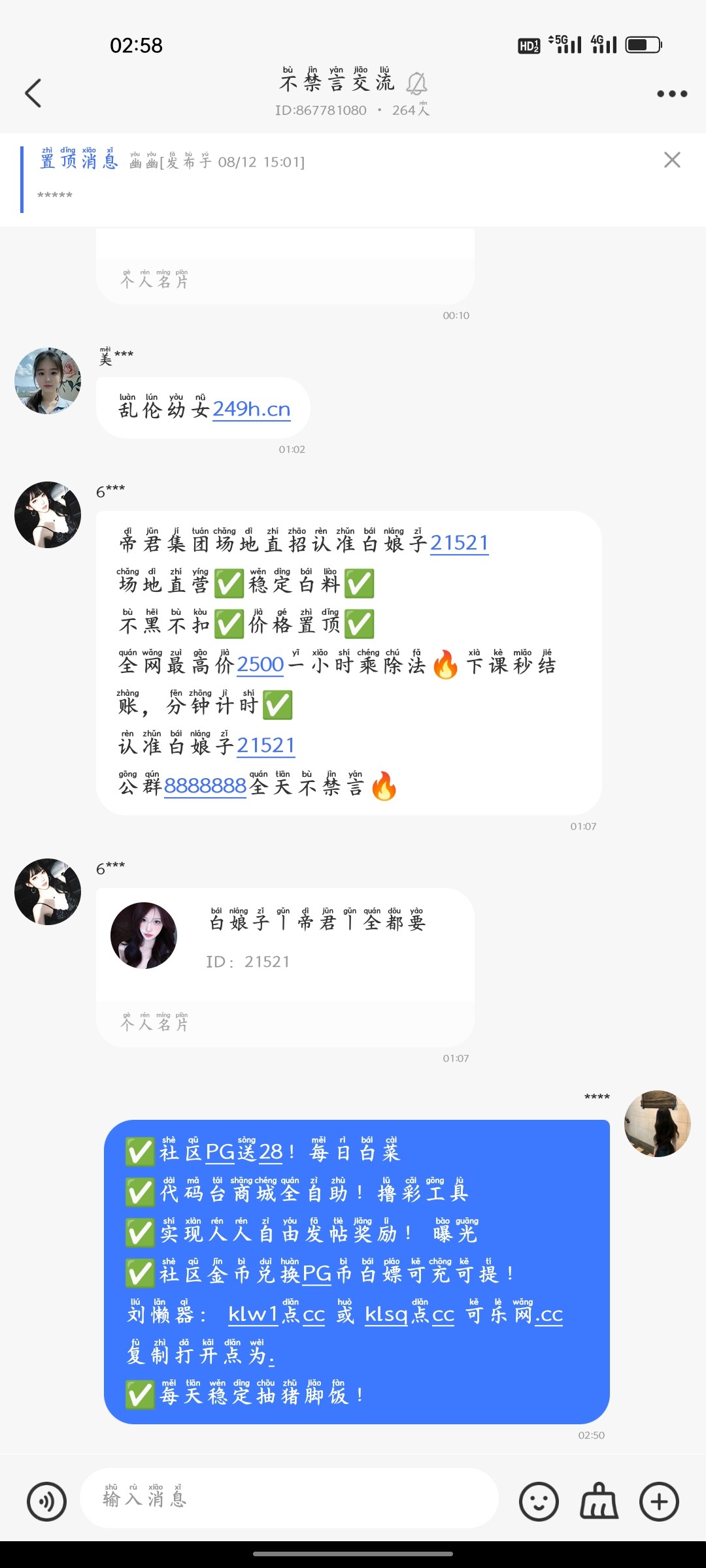Click the 21521 link in recruitment message
Screen dimensions: 706x1568
pyautogui.click(x=461, y=543)
